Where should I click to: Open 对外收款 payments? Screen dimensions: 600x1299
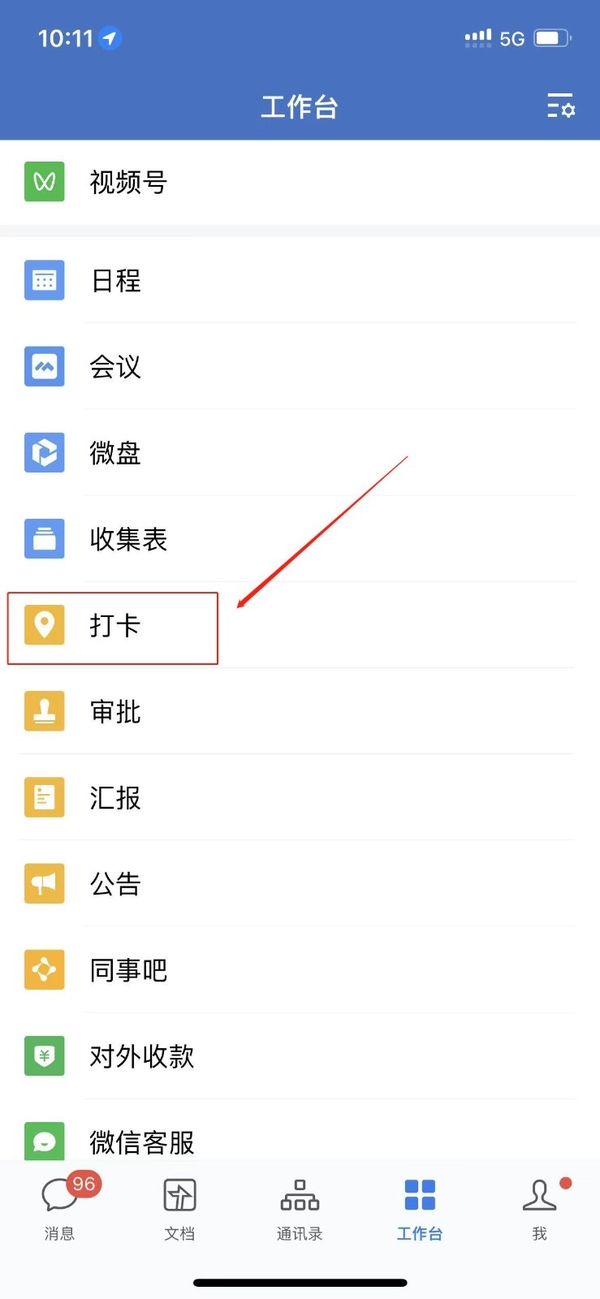click(141, 1056)
